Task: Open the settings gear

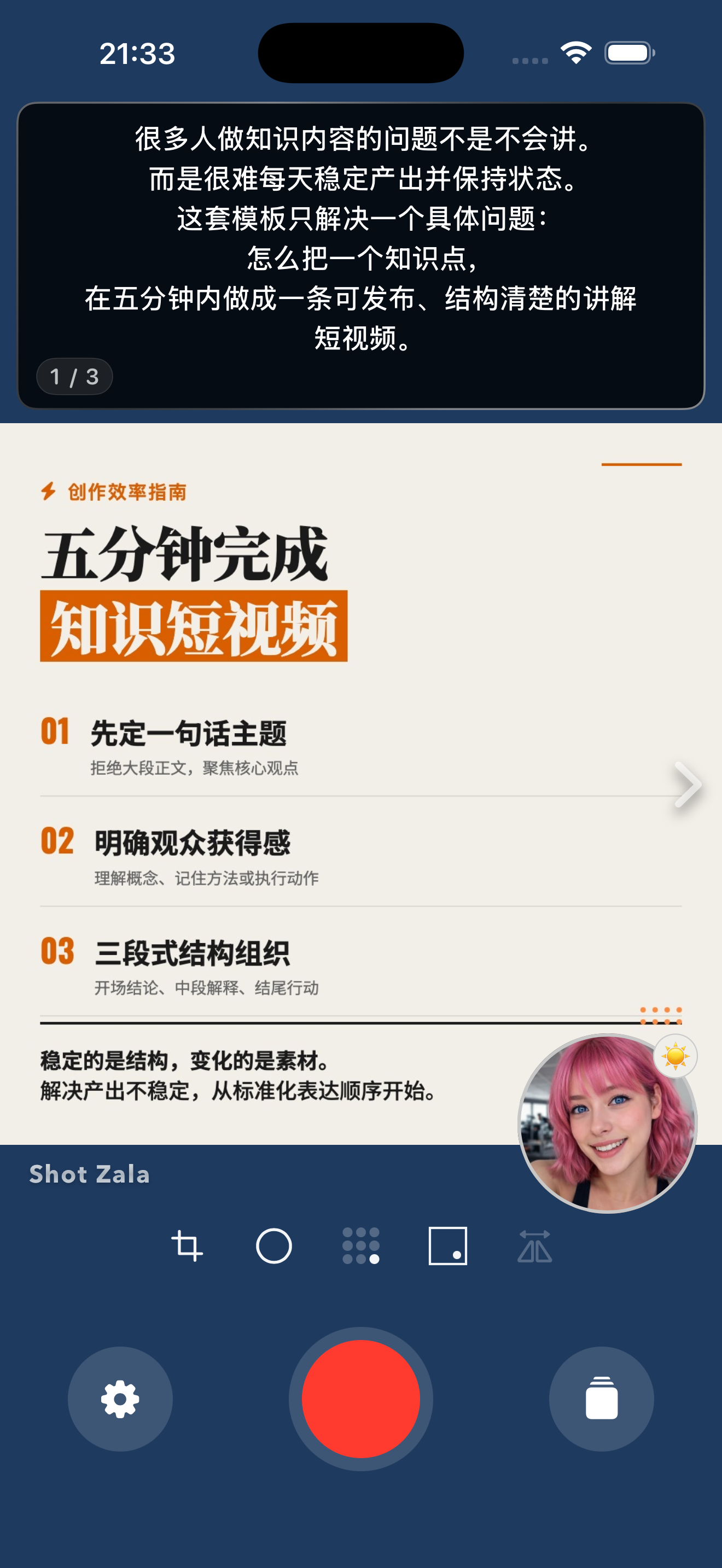Action: coord(120,1398)
